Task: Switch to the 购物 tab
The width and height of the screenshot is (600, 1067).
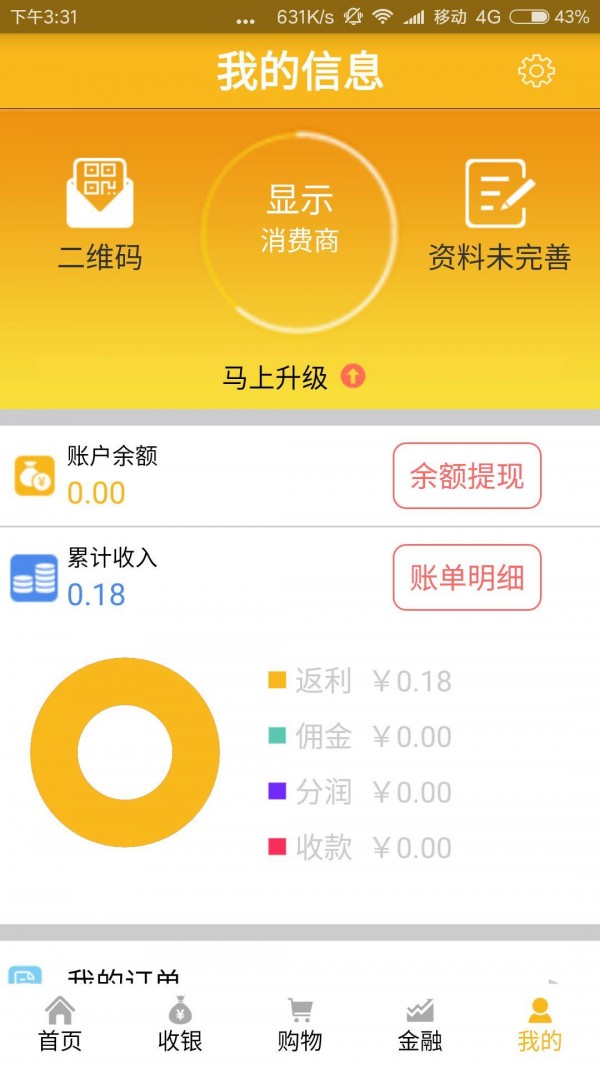Action: pyautogui.click(x=300, y=1025)
